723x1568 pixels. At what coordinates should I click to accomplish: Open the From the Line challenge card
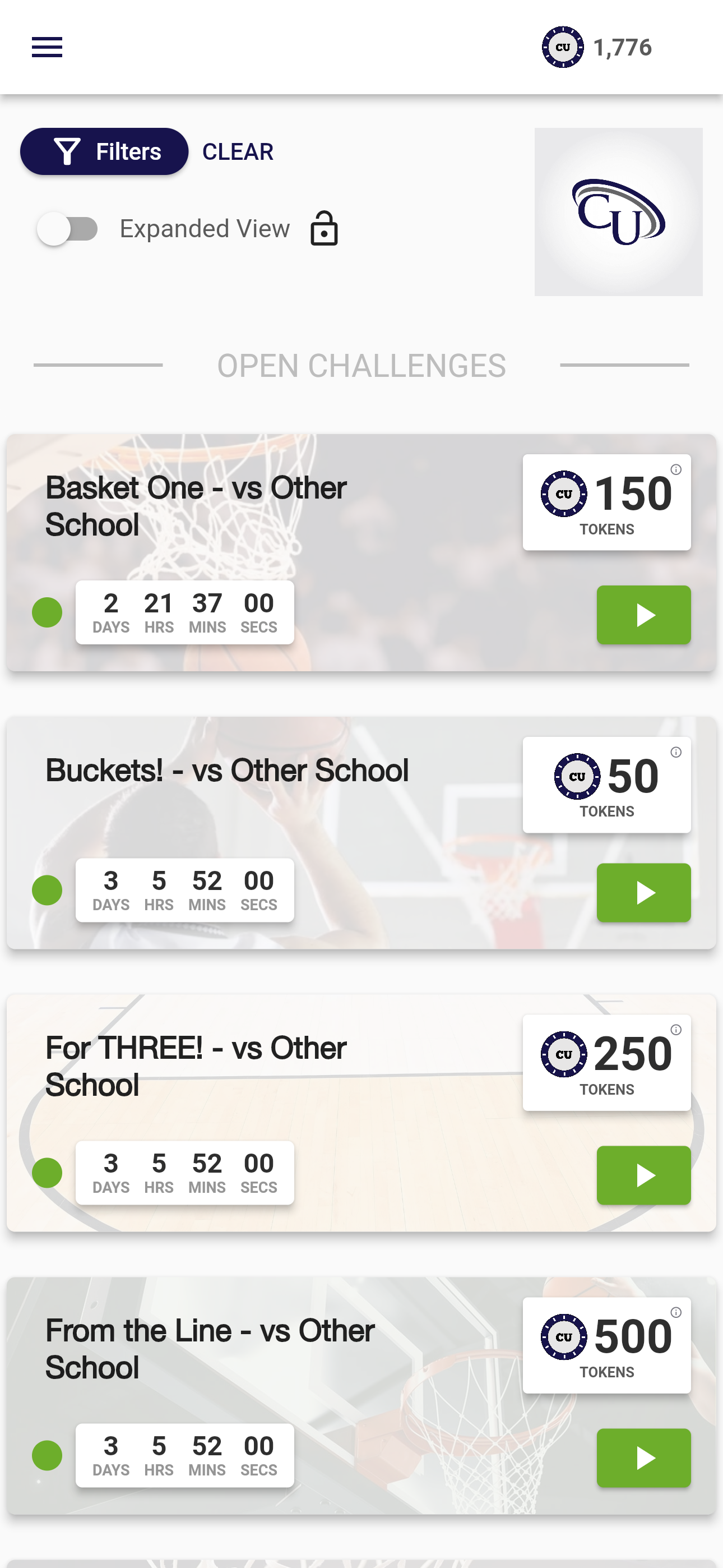pyautogui.click(x=361, y=1395)
